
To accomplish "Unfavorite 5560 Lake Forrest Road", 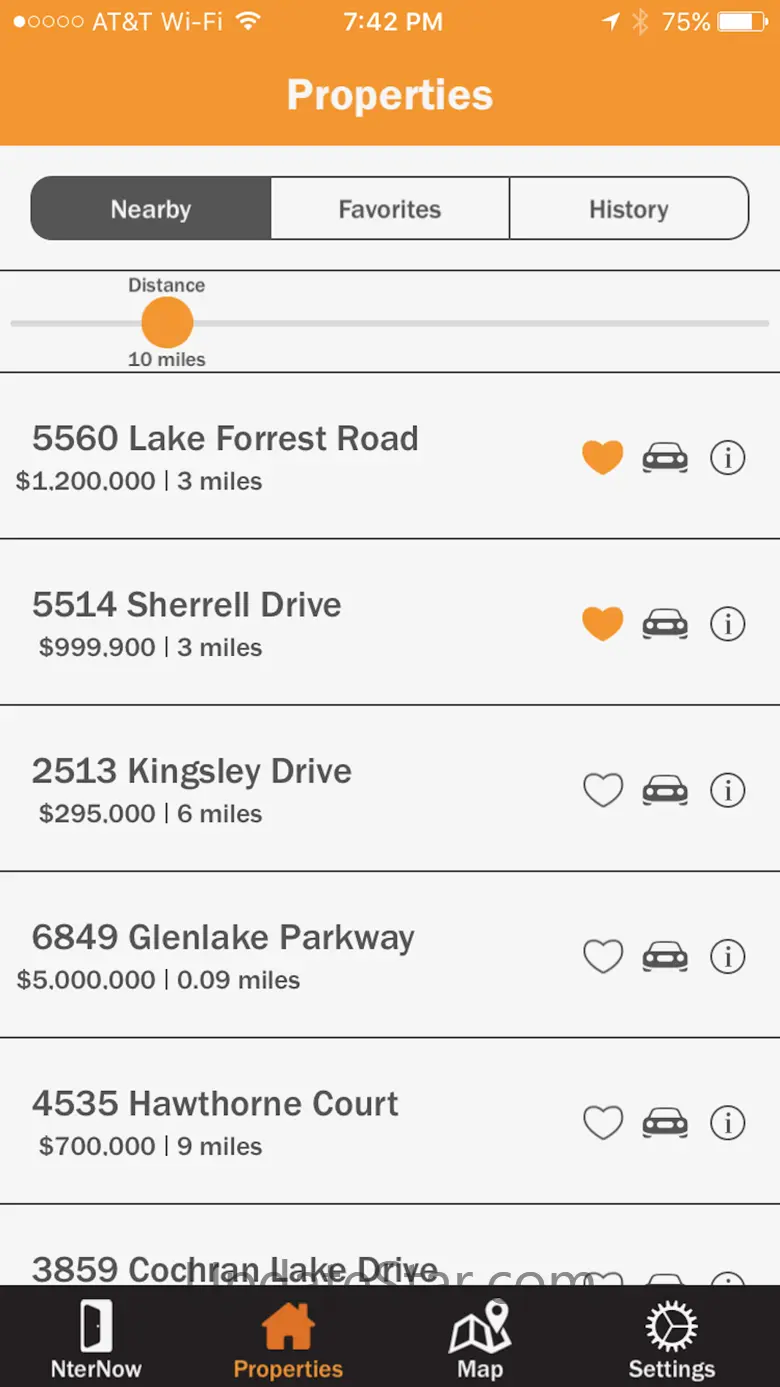I will [603, 458].
